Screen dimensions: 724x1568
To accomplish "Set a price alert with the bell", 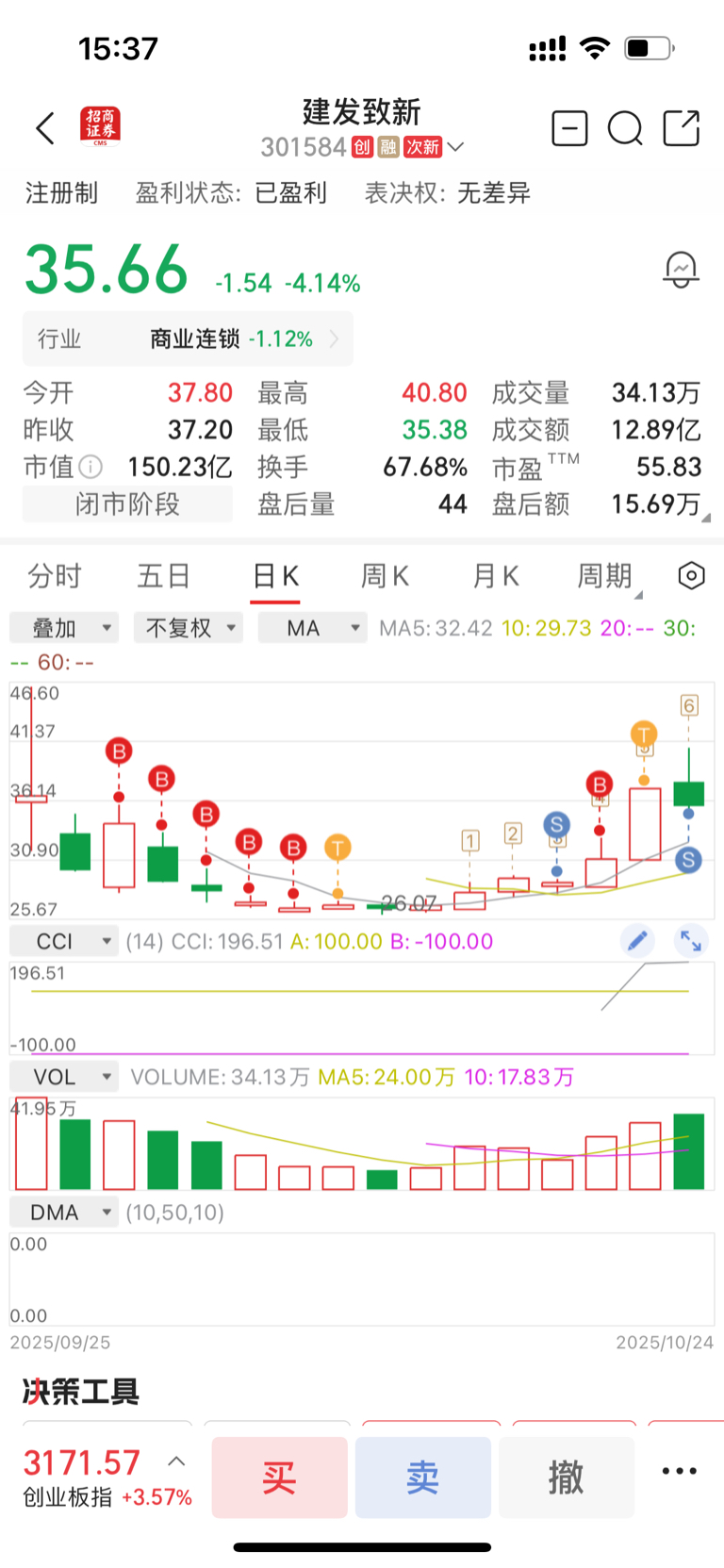I will (x=681, y=270).
